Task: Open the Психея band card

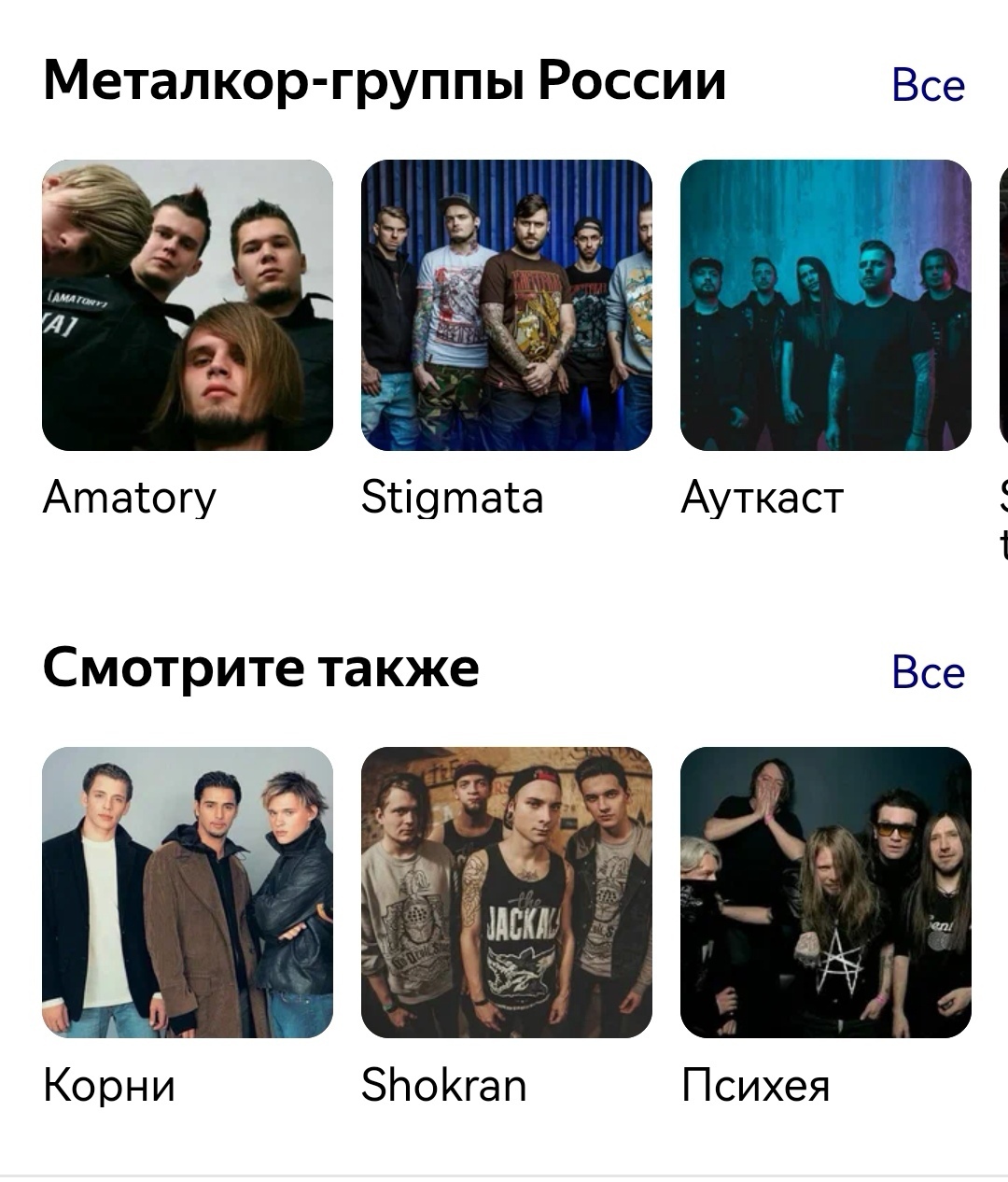Action: 825,893
